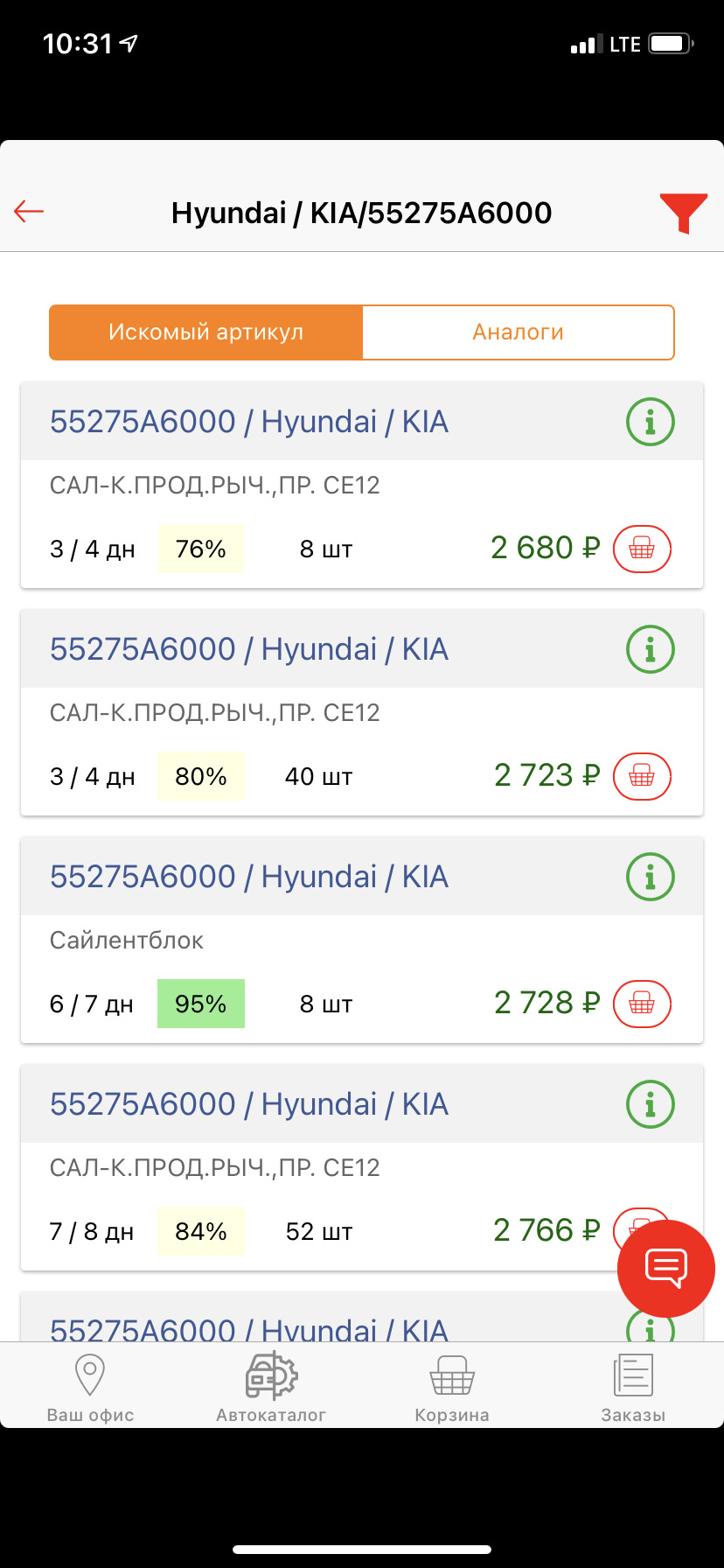Open the Автокаталог section from the bottom bar
Image resolution: width=724 pixels, height=1568 pixels.
tap(270, 1384)
